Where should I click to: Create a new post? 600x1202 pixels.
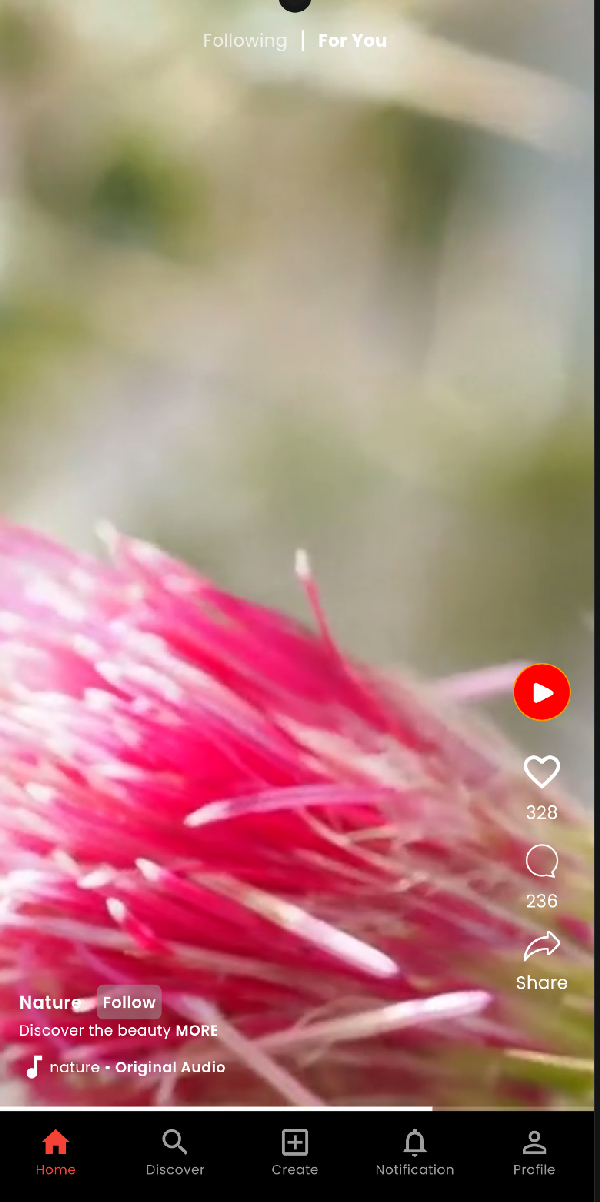pyautogui.click(x=295, y=1152)
